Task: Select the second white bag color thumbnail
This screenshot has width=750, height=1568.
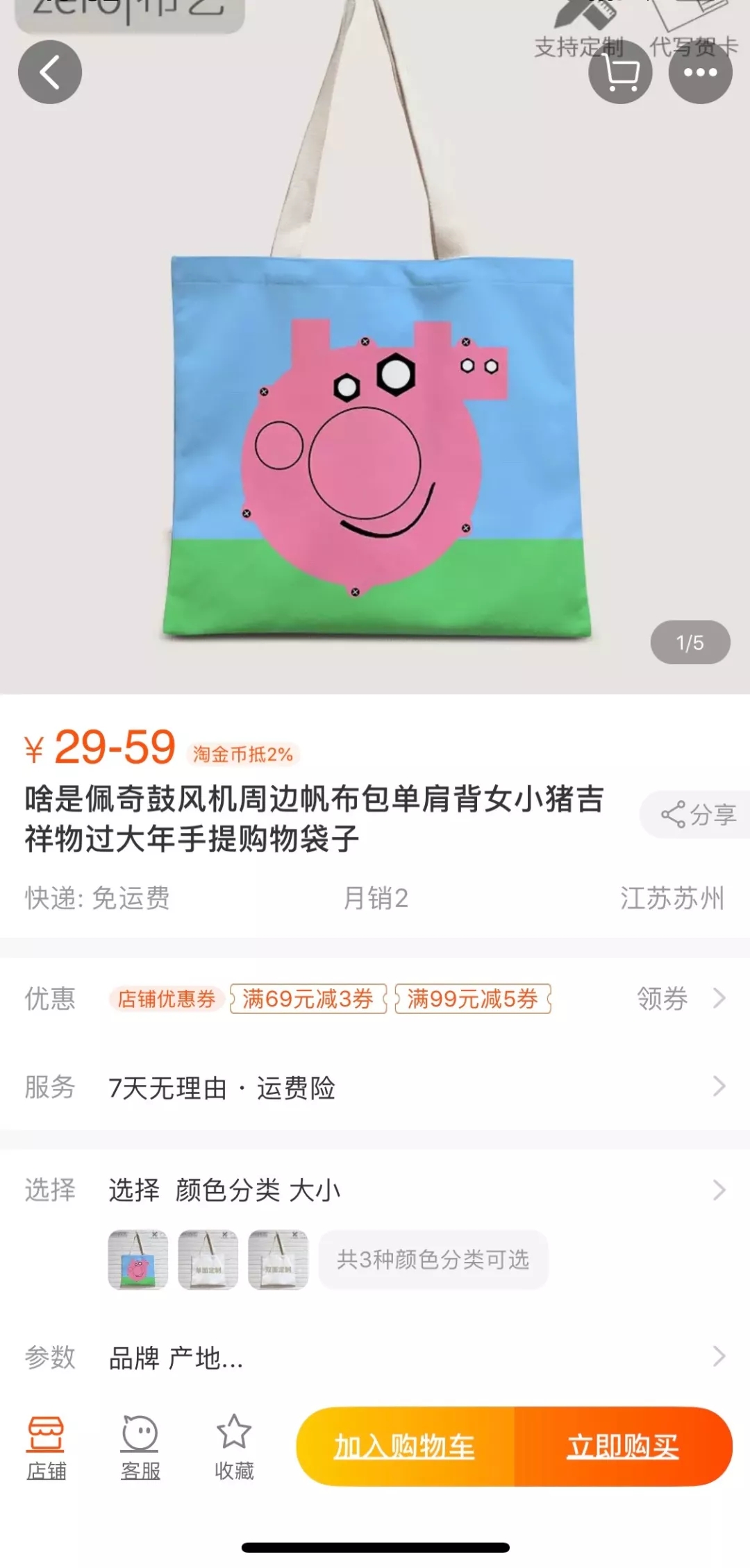Action: [208, 1260]
